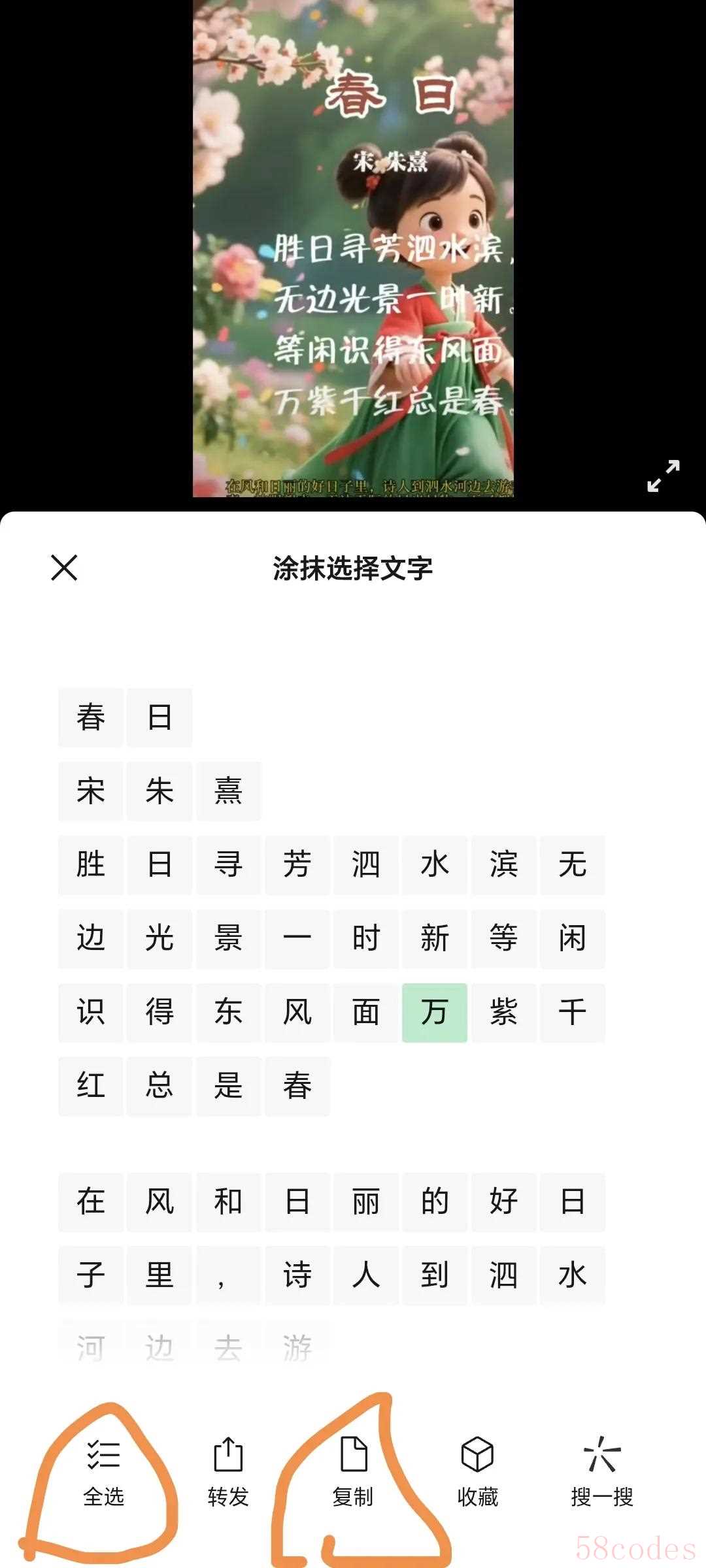Select the character 诗
This screenshot has width=706, height=1568.
click(x=297, y=1275)
